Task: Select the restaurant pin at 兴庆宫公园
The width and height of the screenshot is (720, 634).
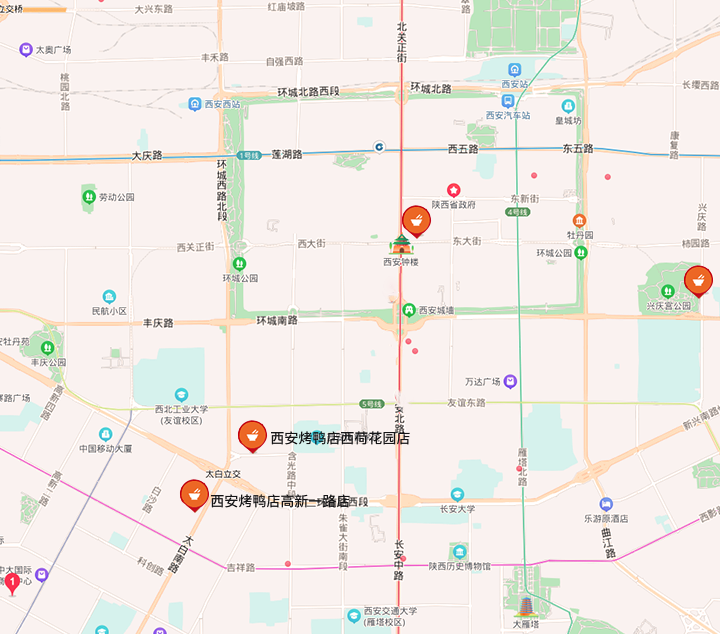Action: (698, 280)
